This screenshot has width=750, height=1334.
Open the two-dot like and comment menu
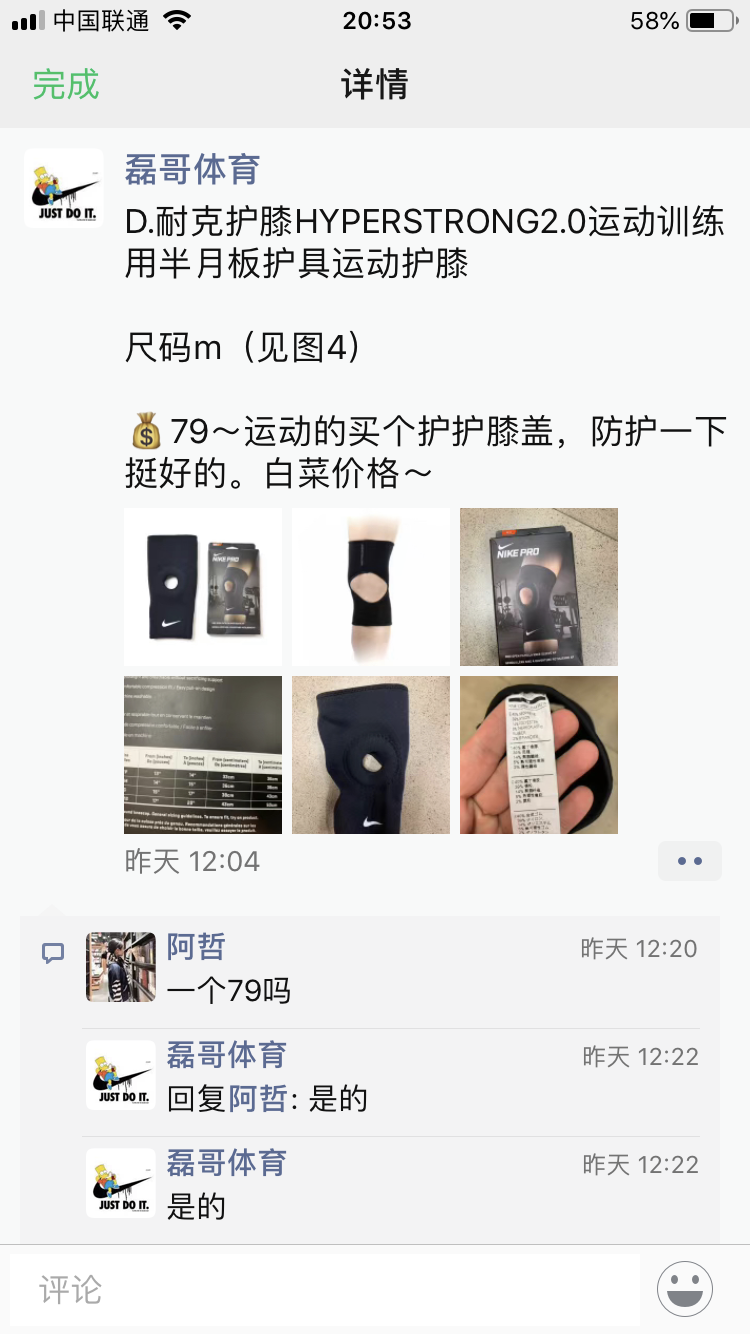pos(690,861)
